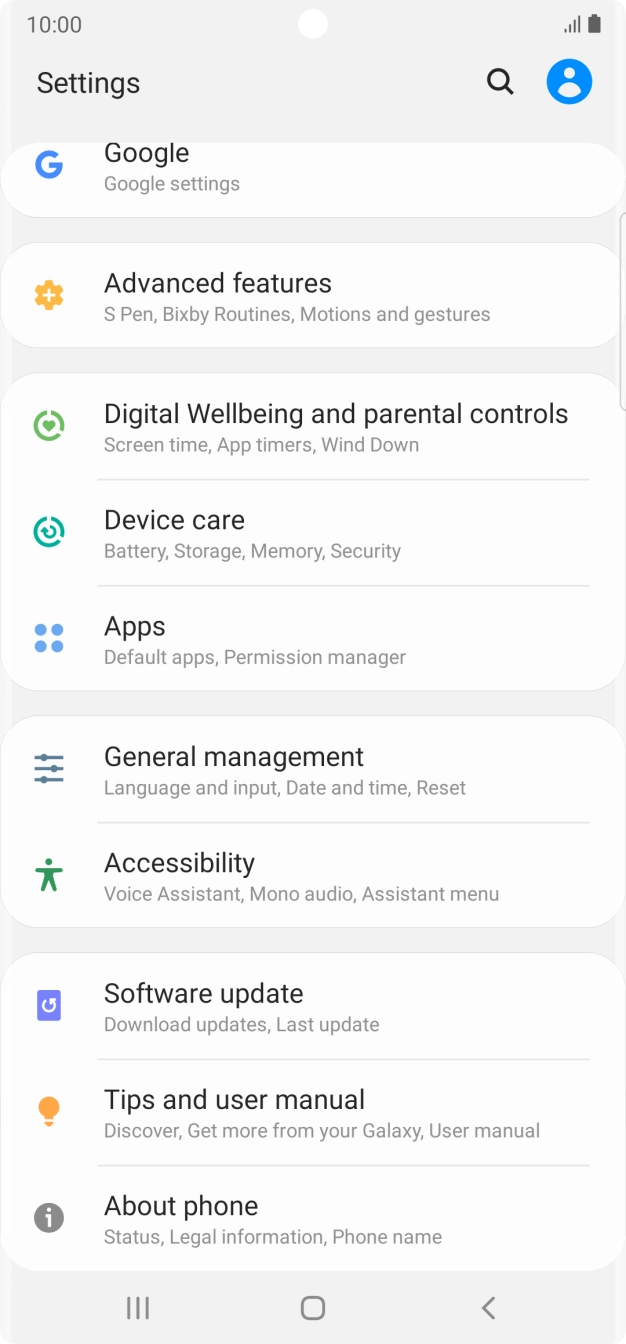Open Software update
The image size is (626, 1344).
(313, 1007)
